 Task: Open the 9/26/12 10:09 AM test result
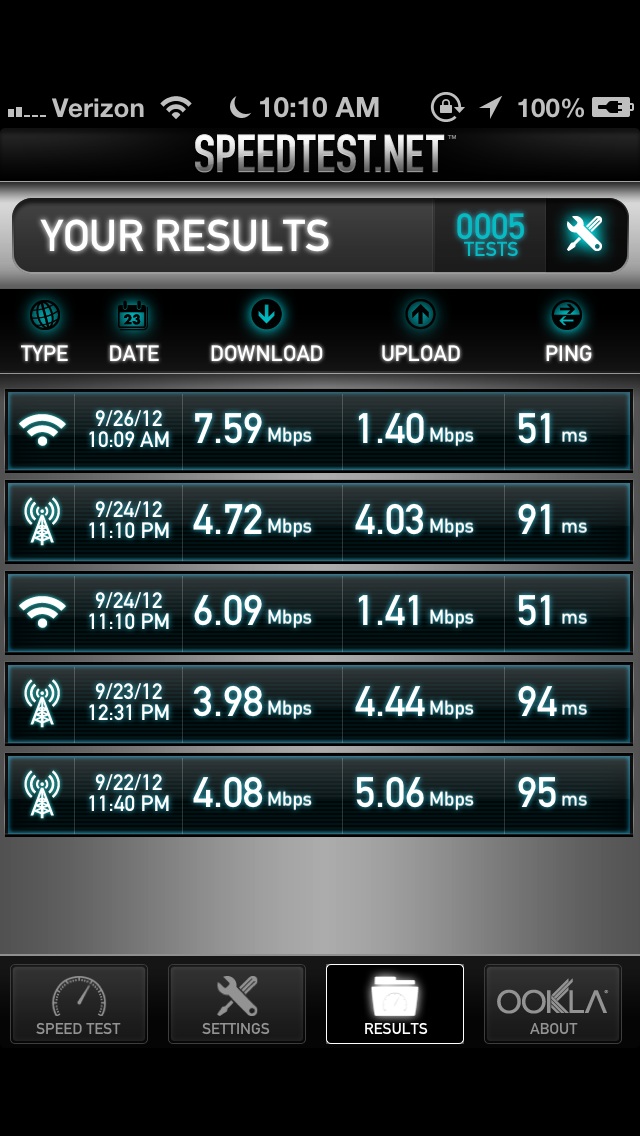coord(319,430)
